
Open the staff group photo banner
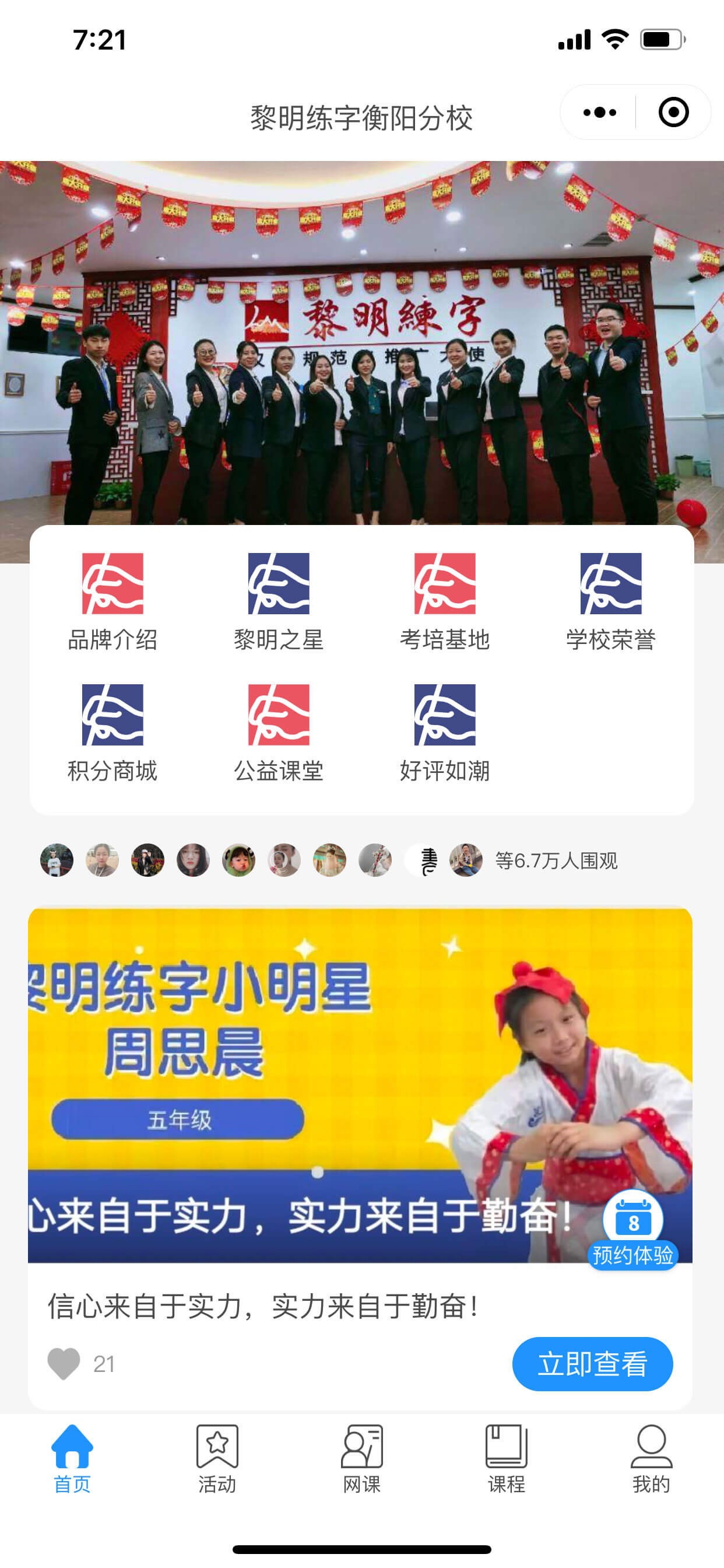(x=361, y=341)
